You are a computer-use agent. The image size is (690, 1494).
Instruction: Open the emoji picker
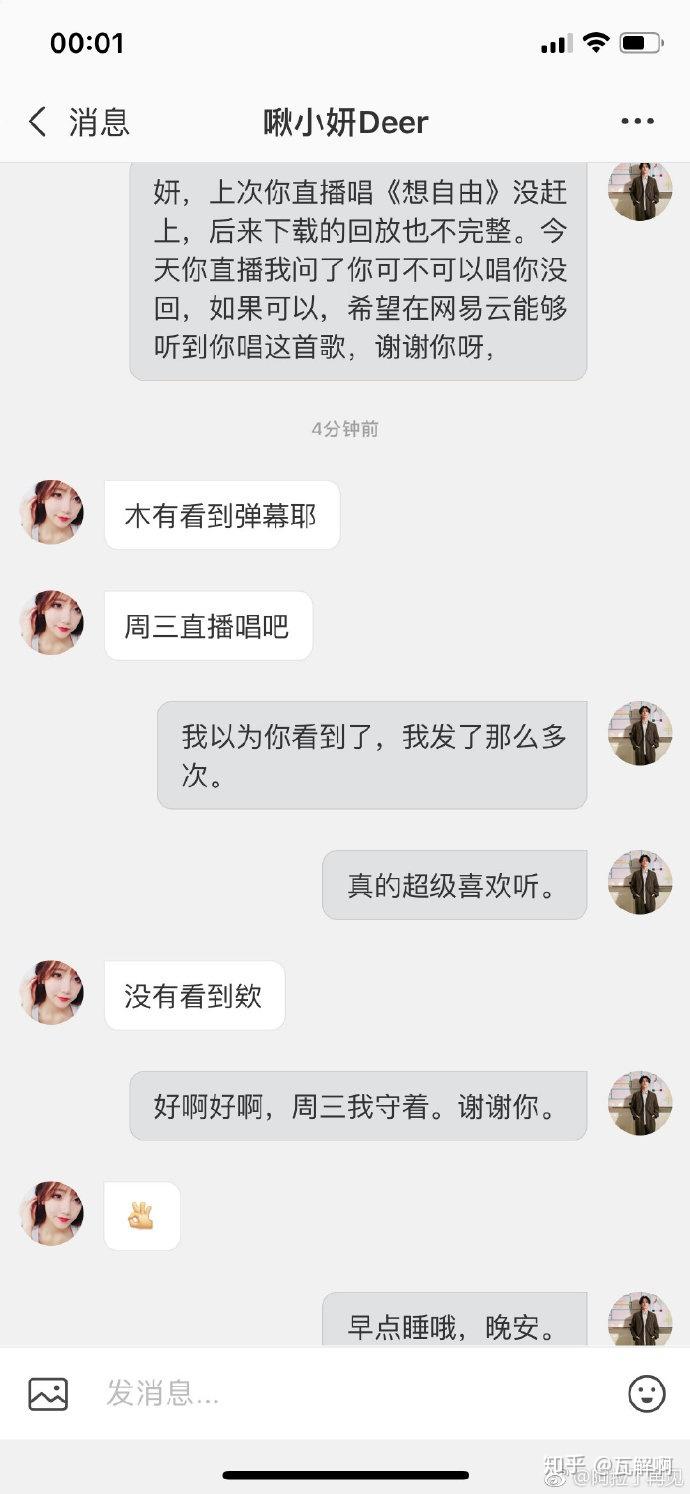click(646, 1393)
